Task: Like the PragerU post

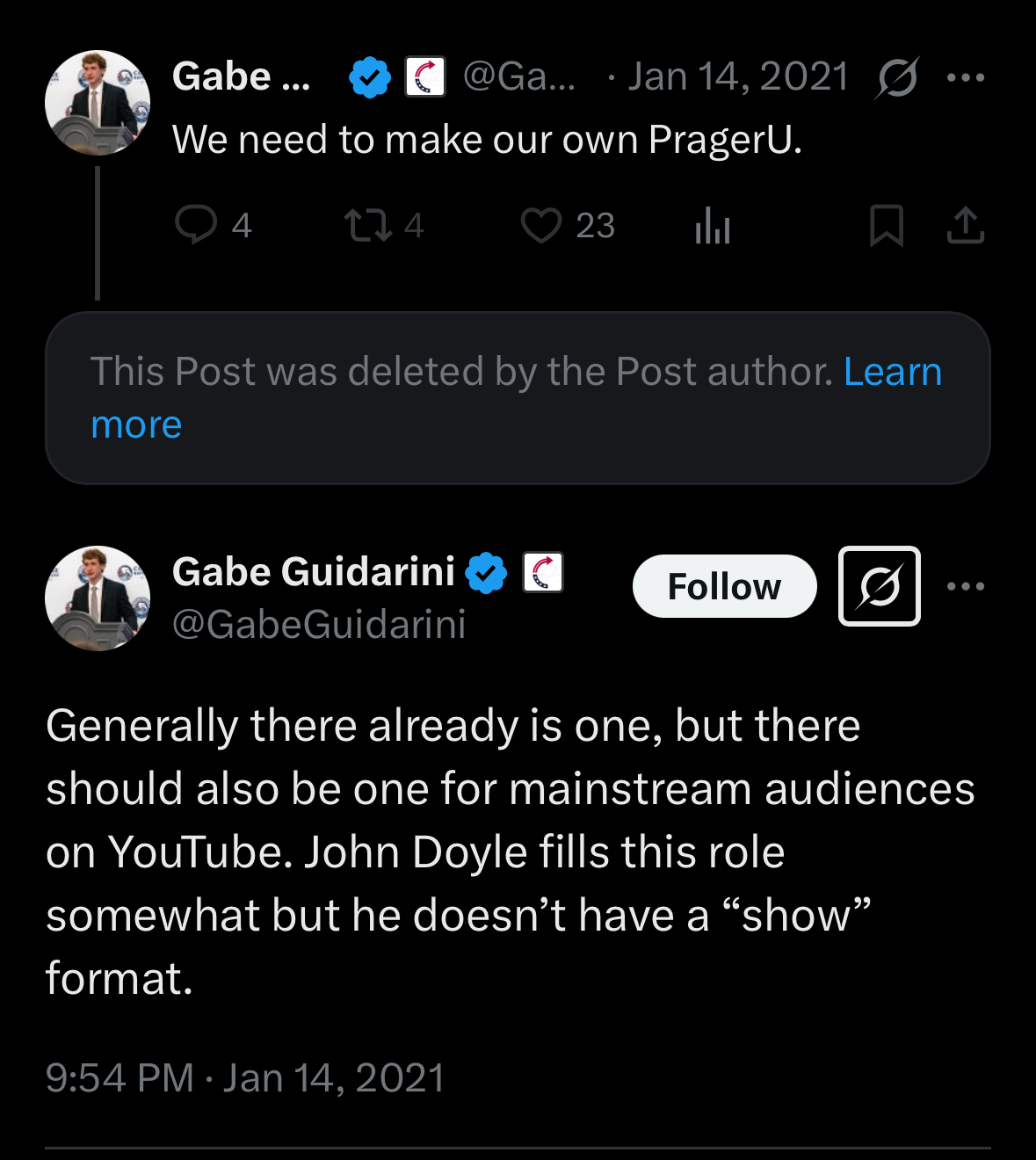Action: [x=541, y=225]
